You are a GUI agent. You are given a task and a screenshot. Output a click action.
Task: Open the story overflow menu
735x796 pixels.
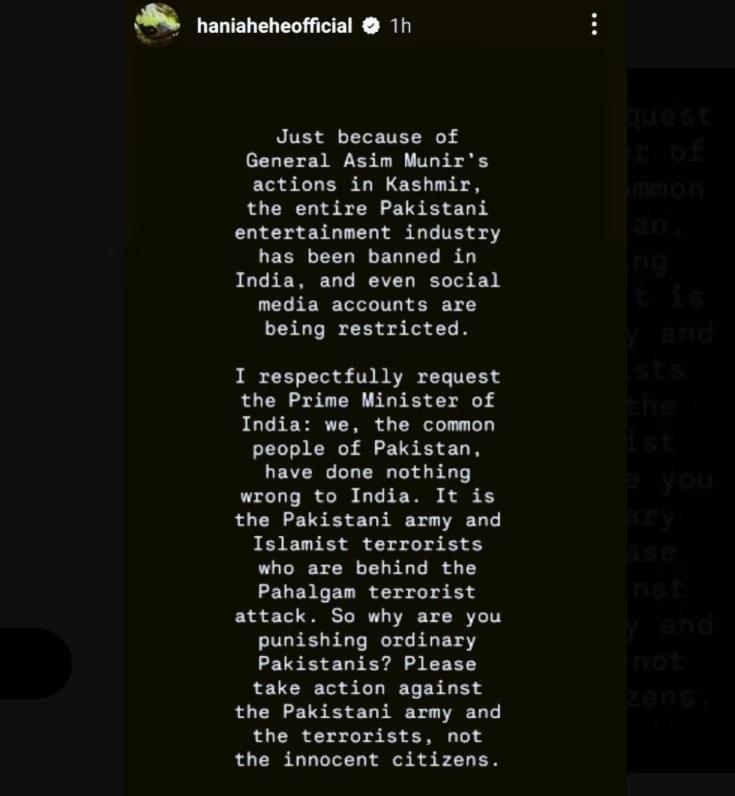click(594, 25)
